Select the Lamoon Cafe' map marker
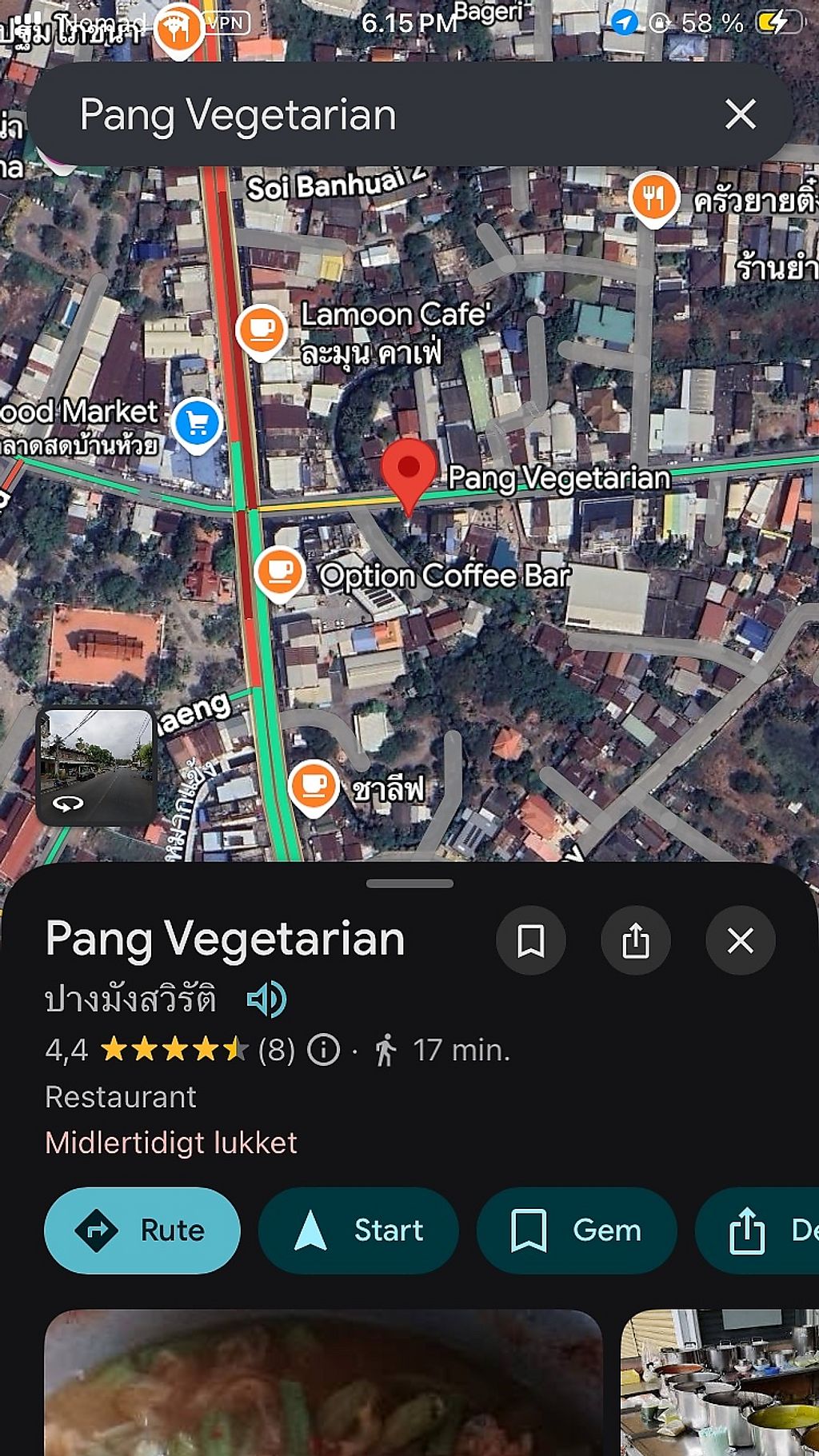 click(262, 329)
